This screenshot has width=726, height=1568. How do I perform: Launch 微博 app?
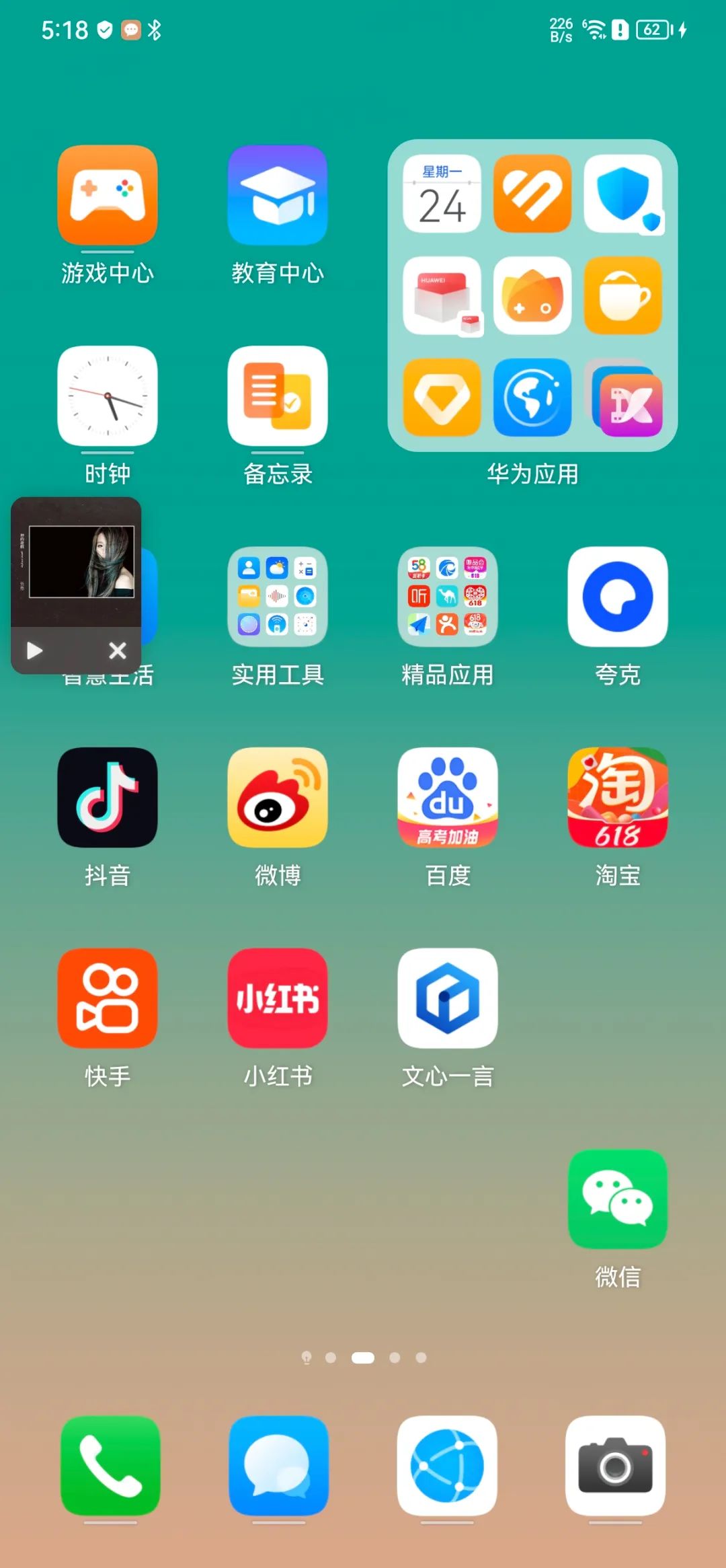tap(278, 797)
